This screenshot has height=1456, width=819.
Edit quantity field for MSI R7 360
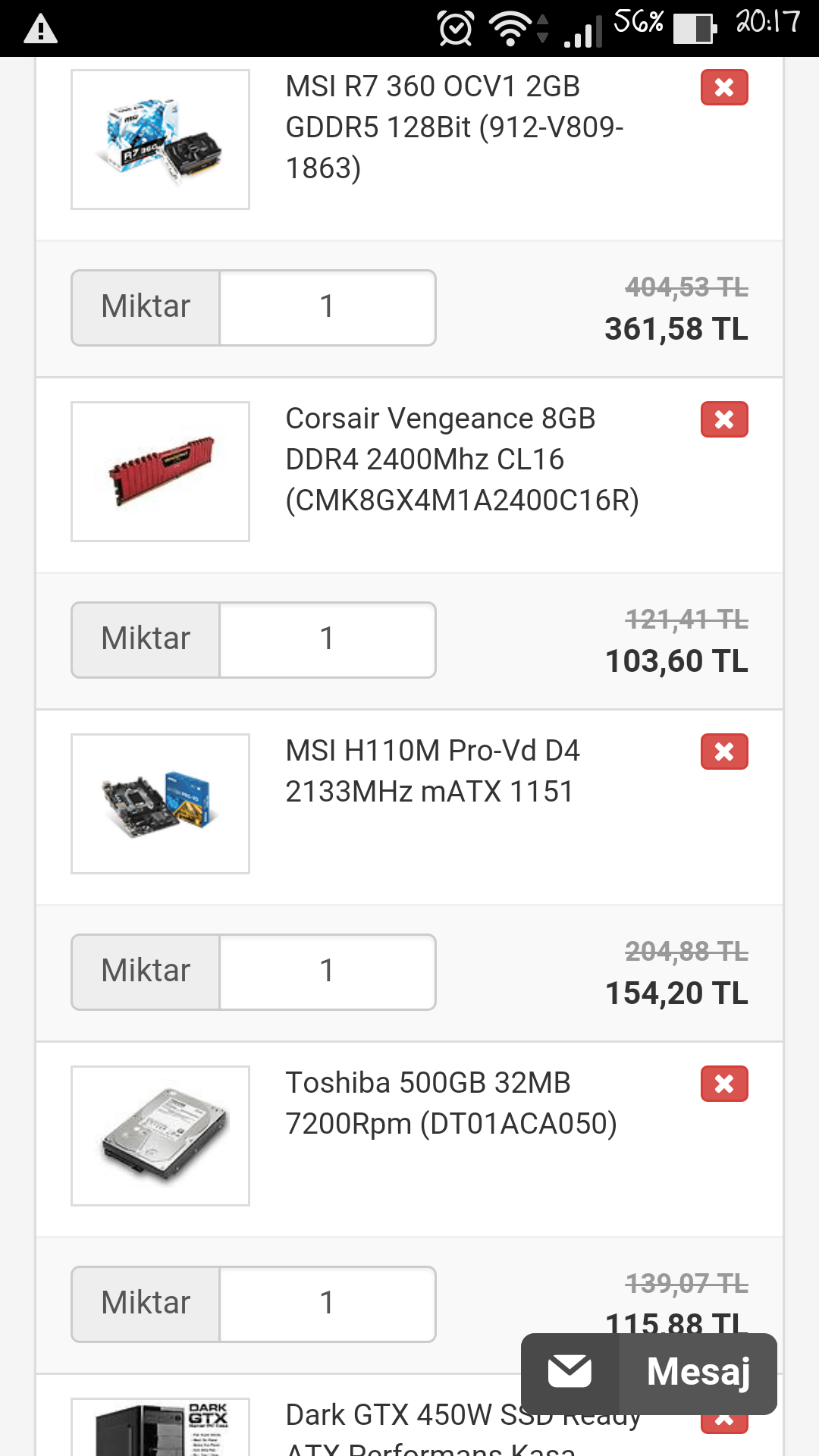tap(327, 308)
